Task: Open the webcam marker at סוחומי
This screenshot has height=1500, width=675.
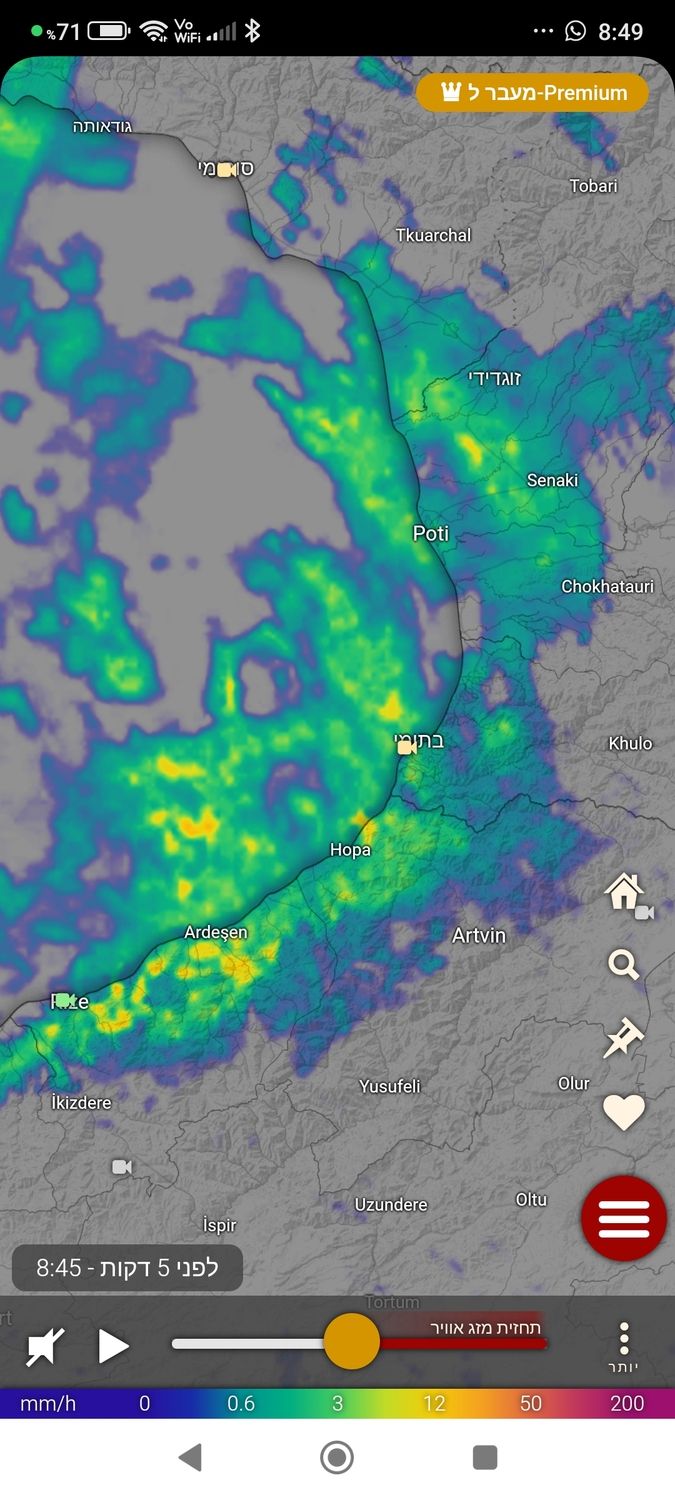Action: click(227, 170)
